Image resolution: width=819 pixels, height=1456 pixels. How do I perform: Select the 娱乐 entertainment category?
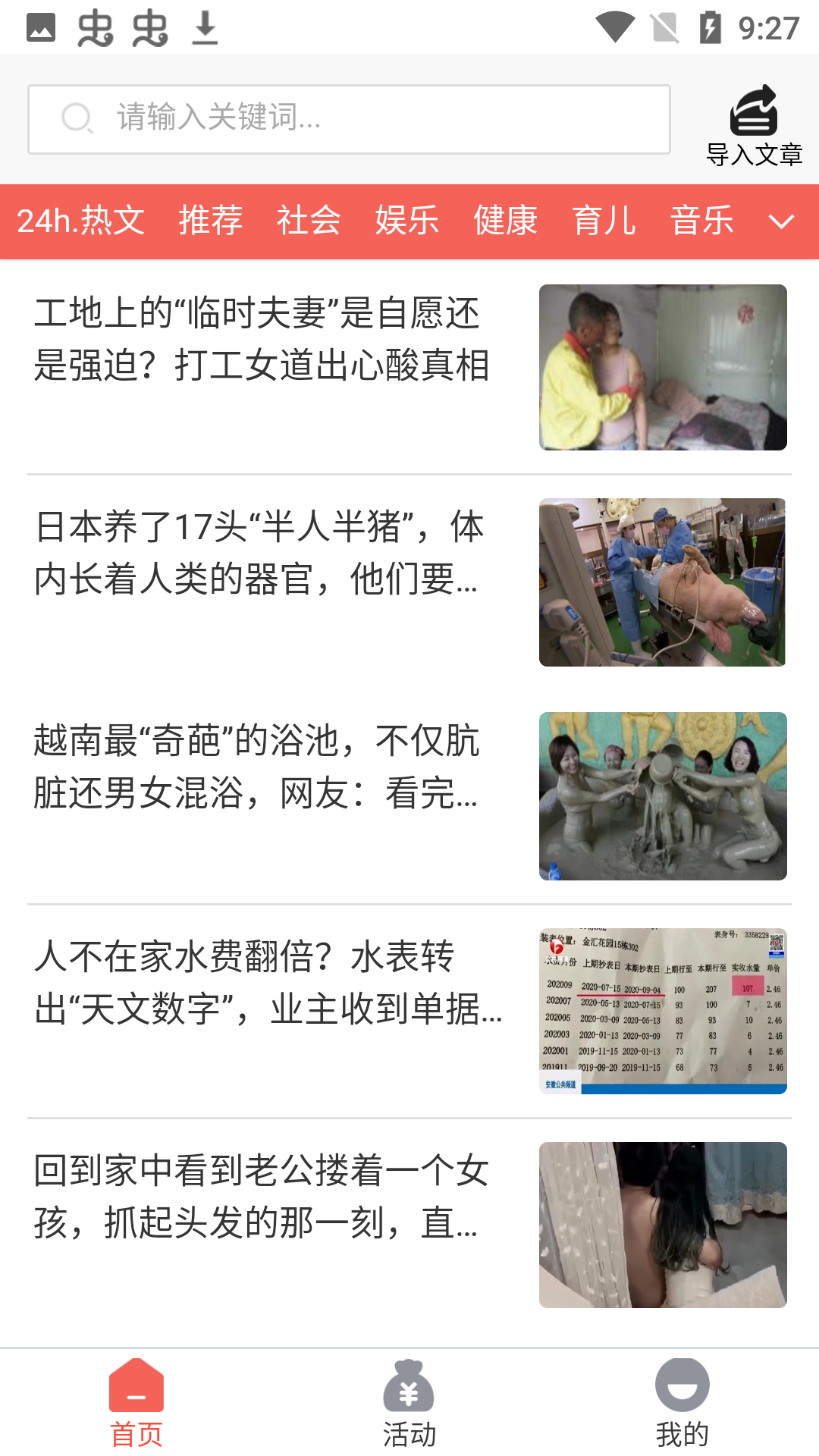click(405, 221)
